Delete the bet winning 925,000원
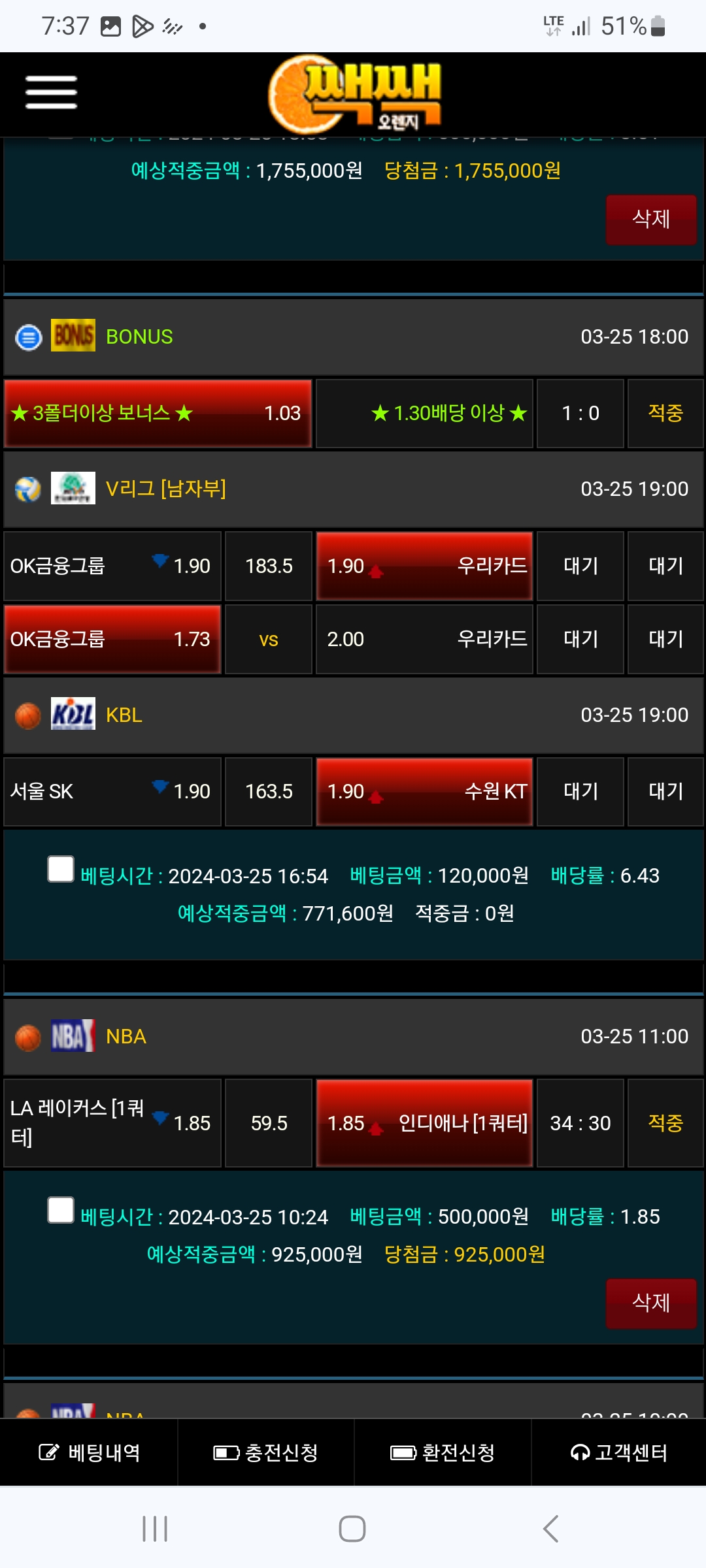Image resolution: width=706 pixels, height=1568 pixels. 650,1303
